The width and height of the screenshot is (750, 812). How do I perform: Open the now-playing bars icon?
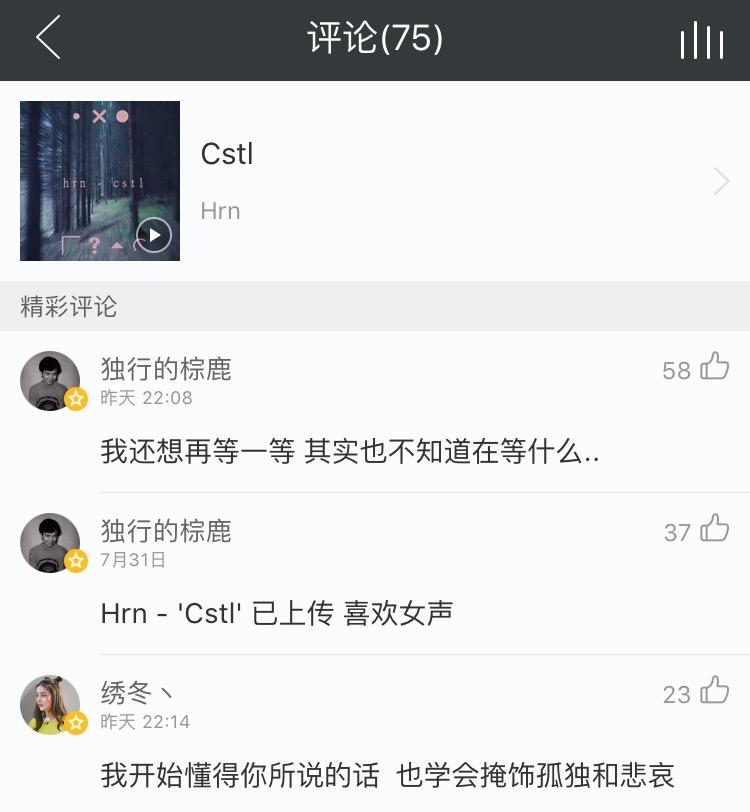pos(701,40)
